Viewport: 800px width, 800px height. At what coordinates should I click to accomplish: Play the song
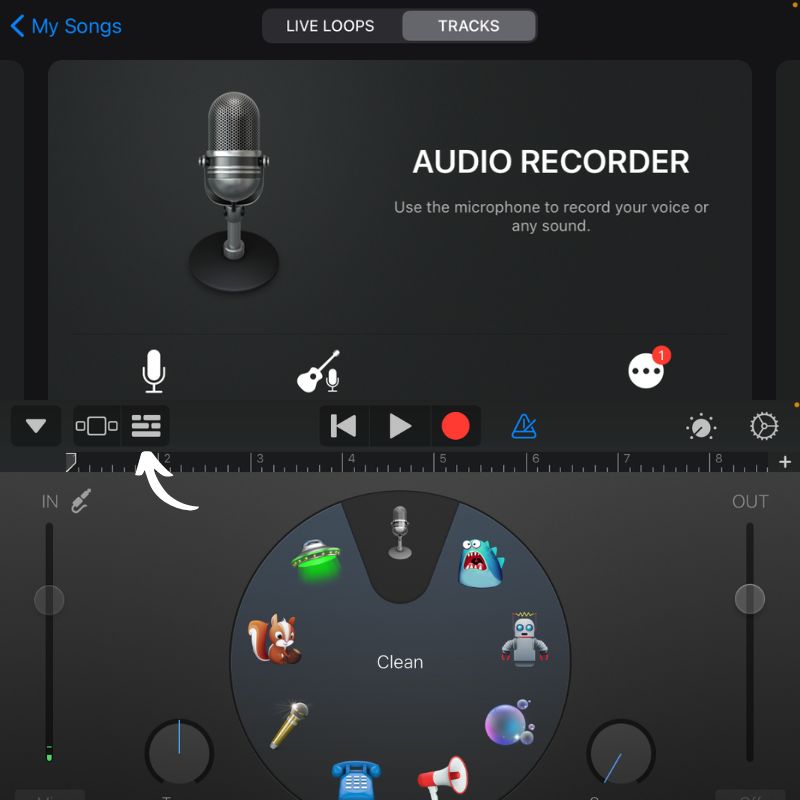pos(400,427)
